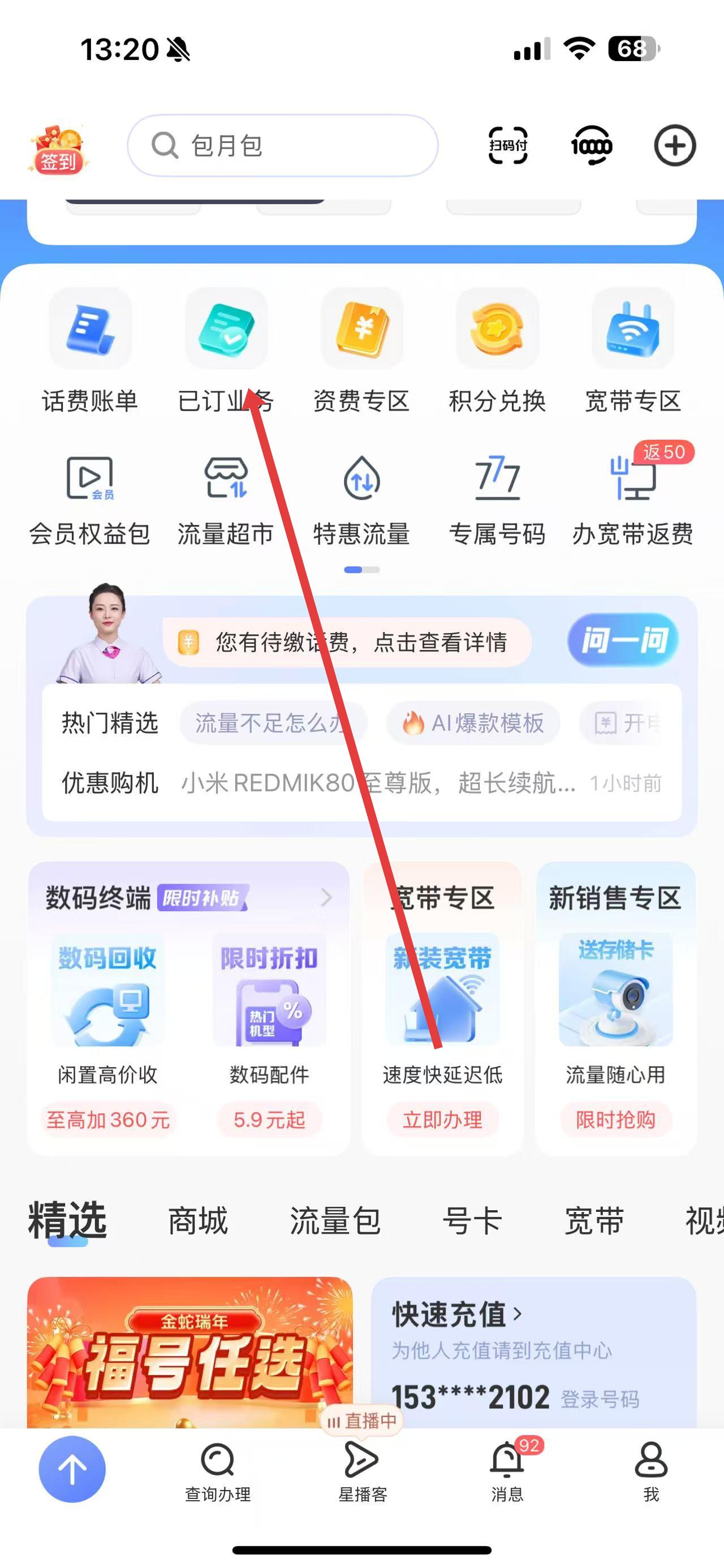Open 话费账单
724x1568 pixels.
(90, 351)
